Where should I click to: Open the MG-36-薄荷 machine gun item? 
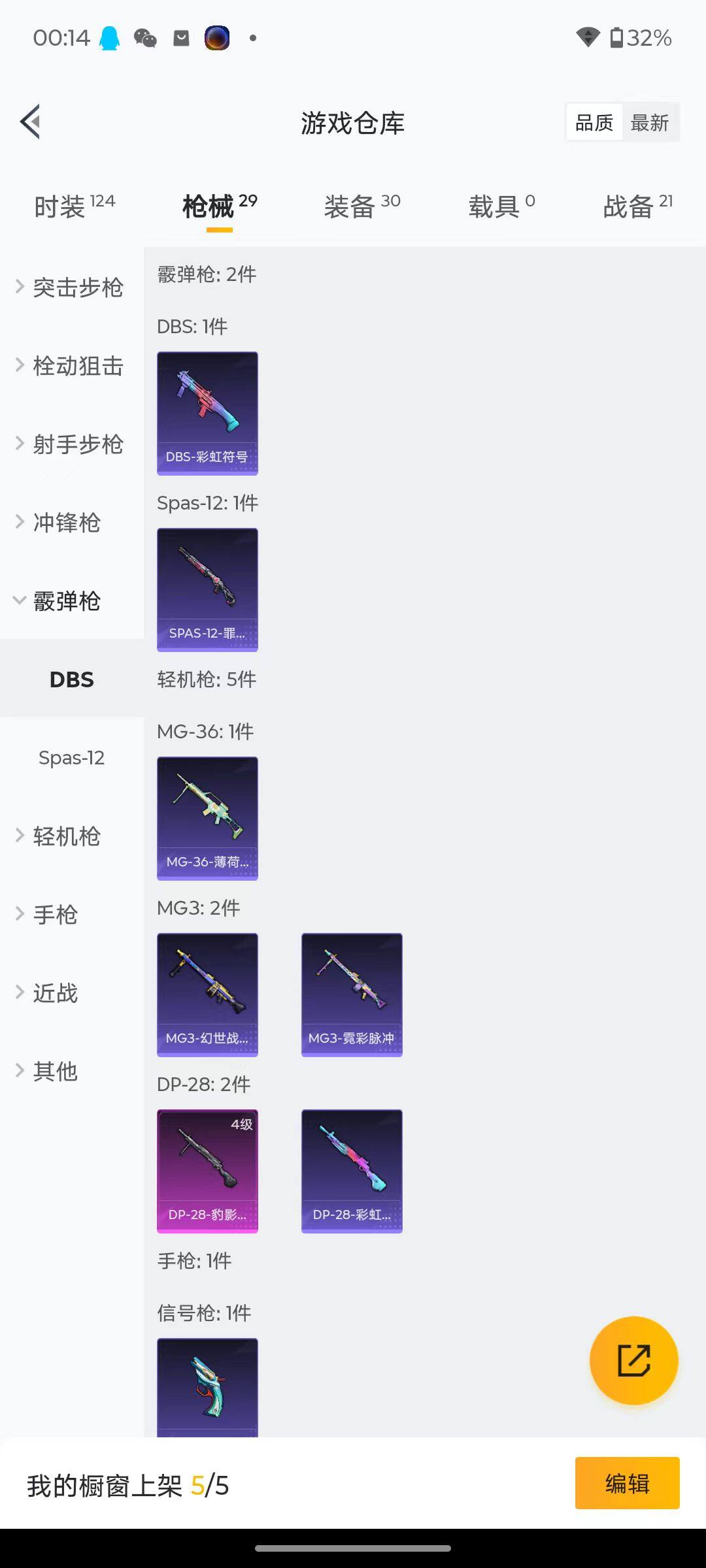tap(207, 818)
